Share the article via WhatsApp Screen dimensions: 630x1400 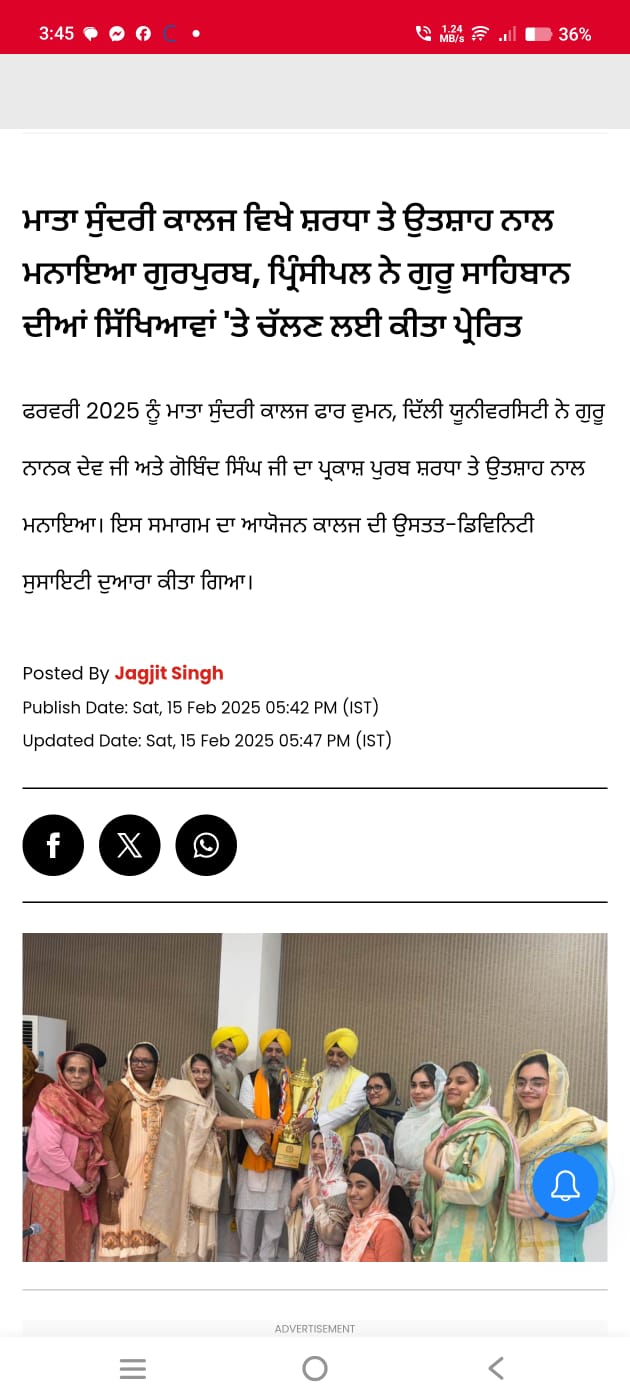206,845
